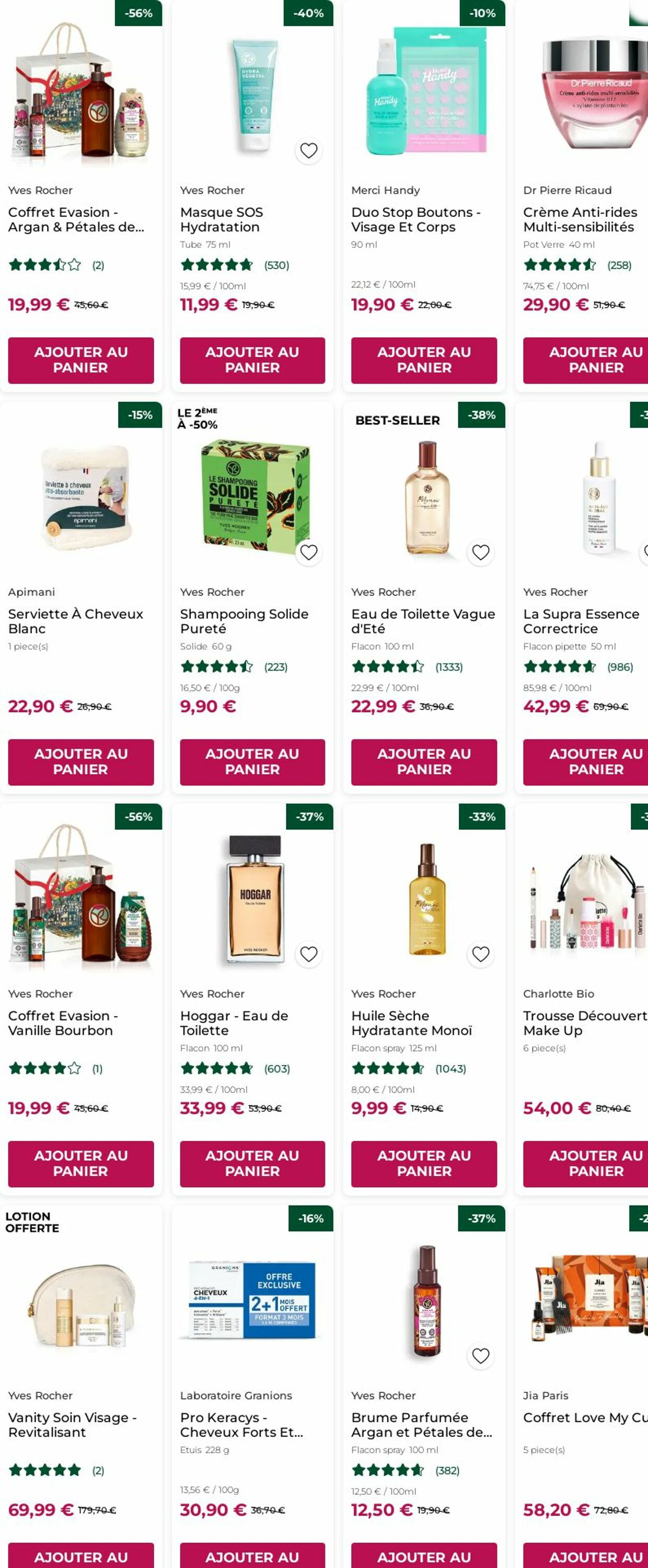Heart the Eau de Toilette Vague d'Eté

[481, 552]
